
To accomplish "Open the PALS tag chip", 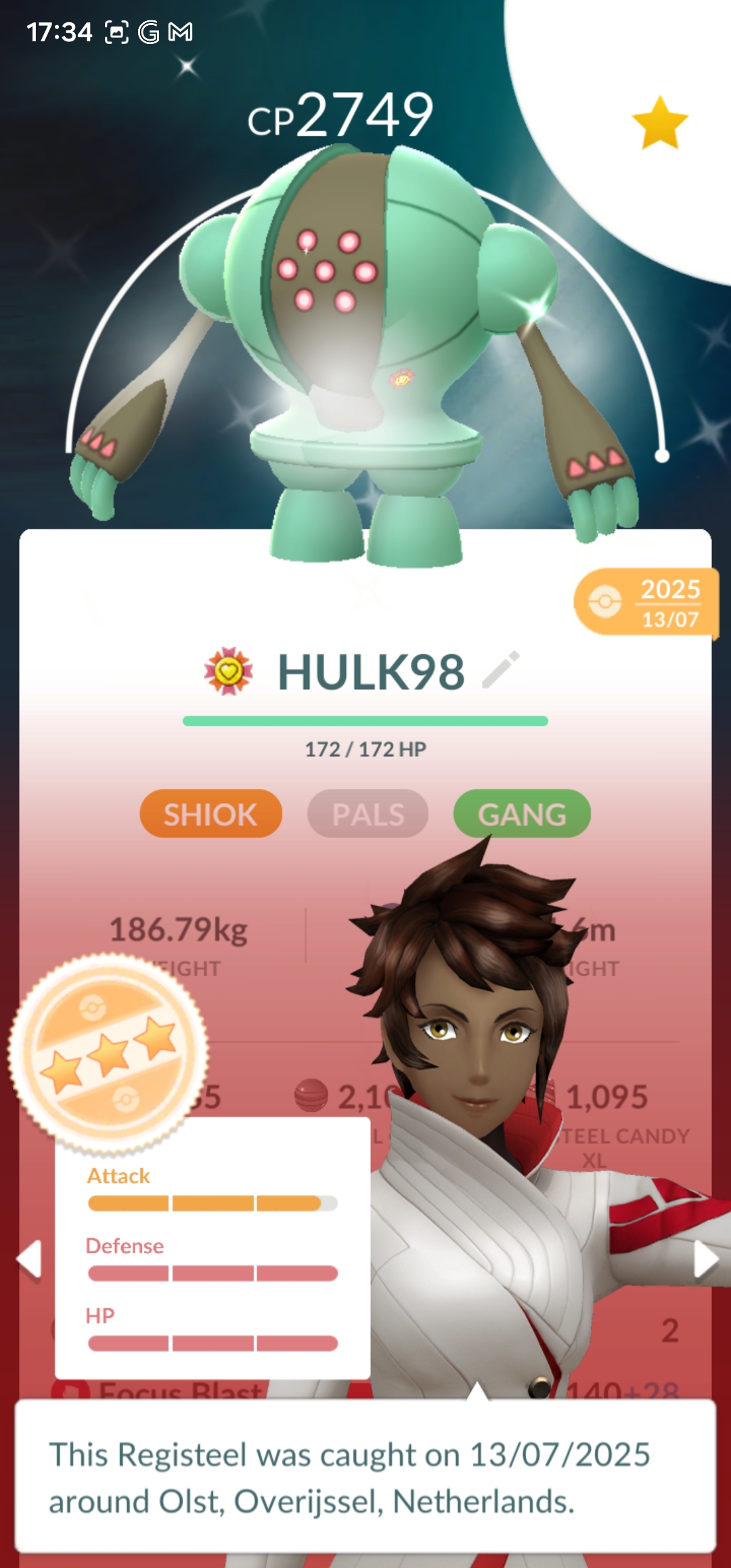I will coord(368,814).
